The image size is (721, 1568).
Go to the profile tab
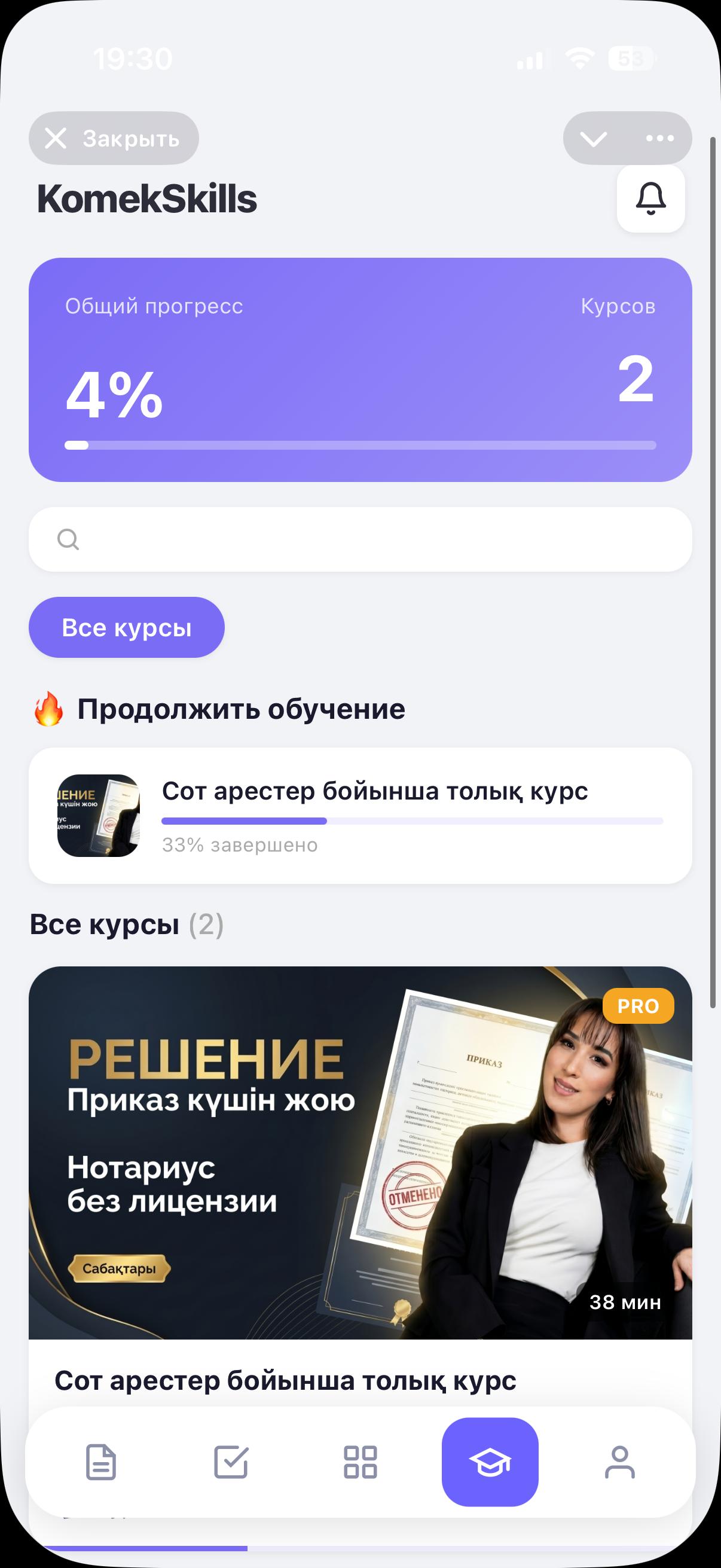[619, 1462]
